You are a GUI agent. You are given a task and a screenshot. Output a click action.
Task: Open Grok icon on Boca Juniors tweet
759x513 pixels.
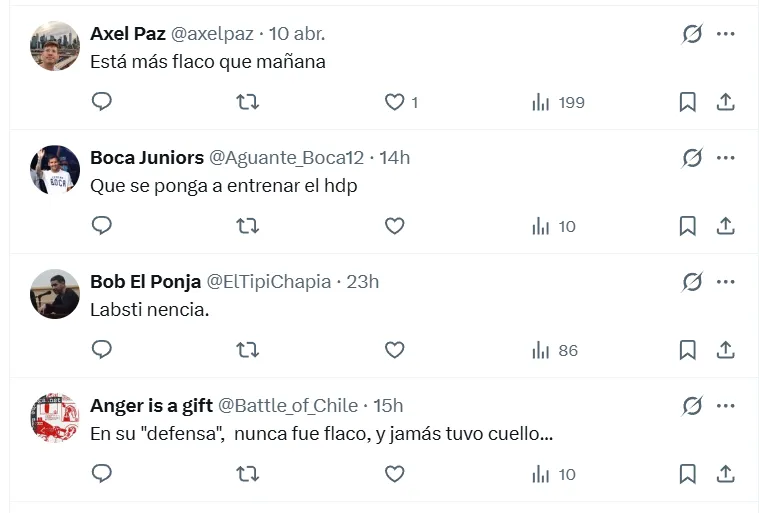pyautogui.click(x=692, y=158)
